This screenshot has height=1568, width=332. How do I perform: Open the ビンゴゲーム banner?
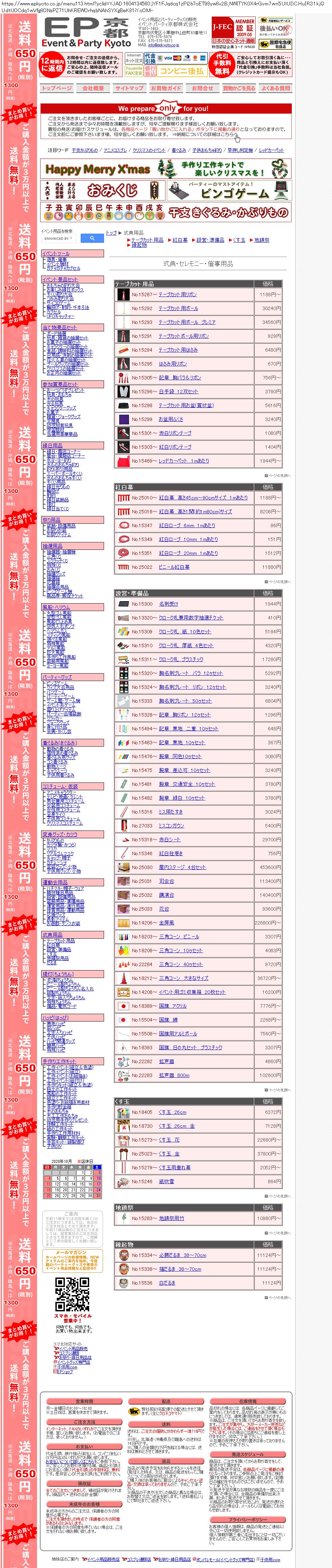(229, 190)
